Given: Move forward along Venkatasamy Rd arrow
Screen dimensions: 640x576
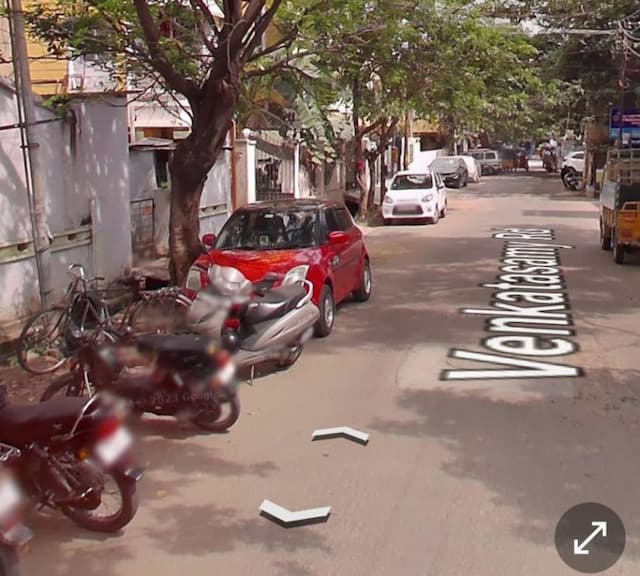Looking at the screenshot, I should click(x=340, y=434).
